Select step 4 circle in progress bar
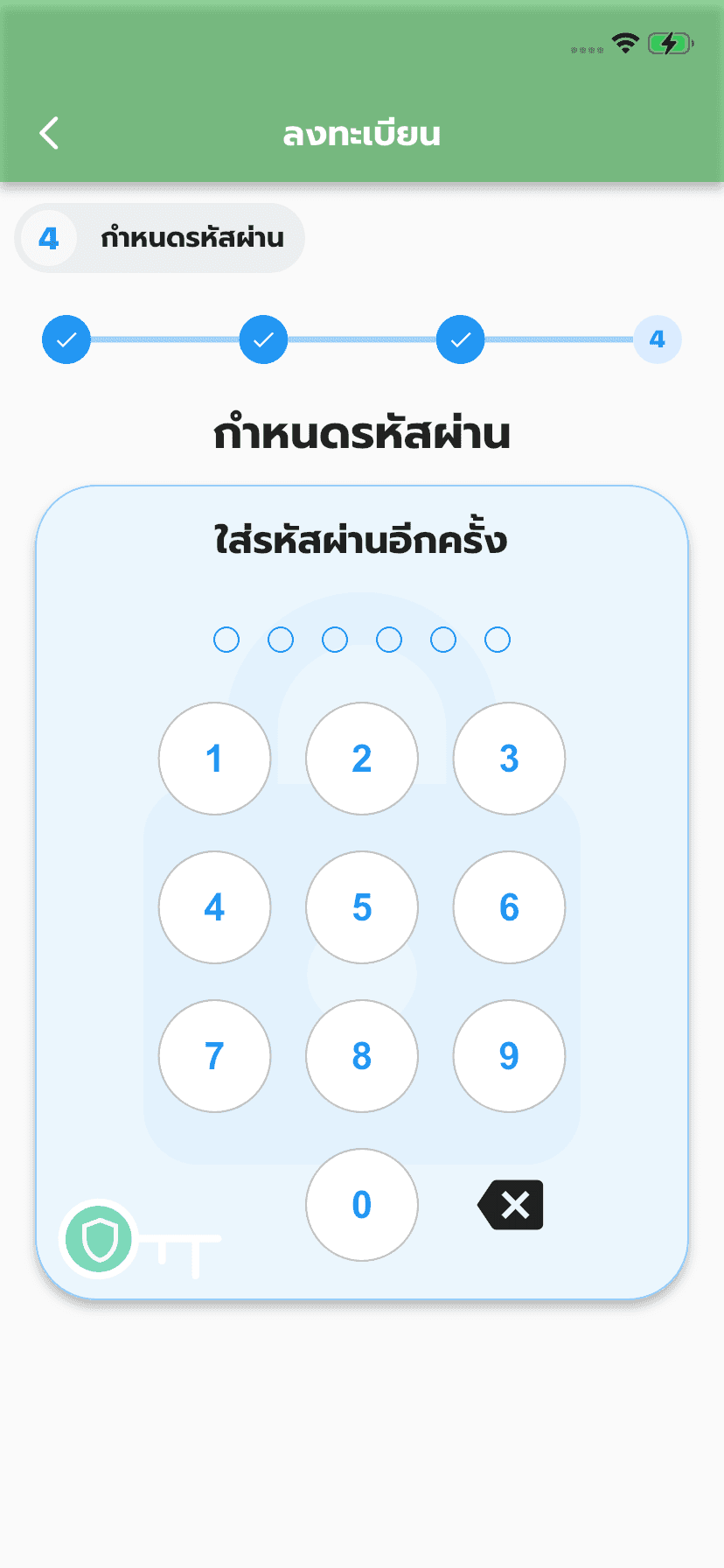The image size is (724, 1568). click(657, 339)
